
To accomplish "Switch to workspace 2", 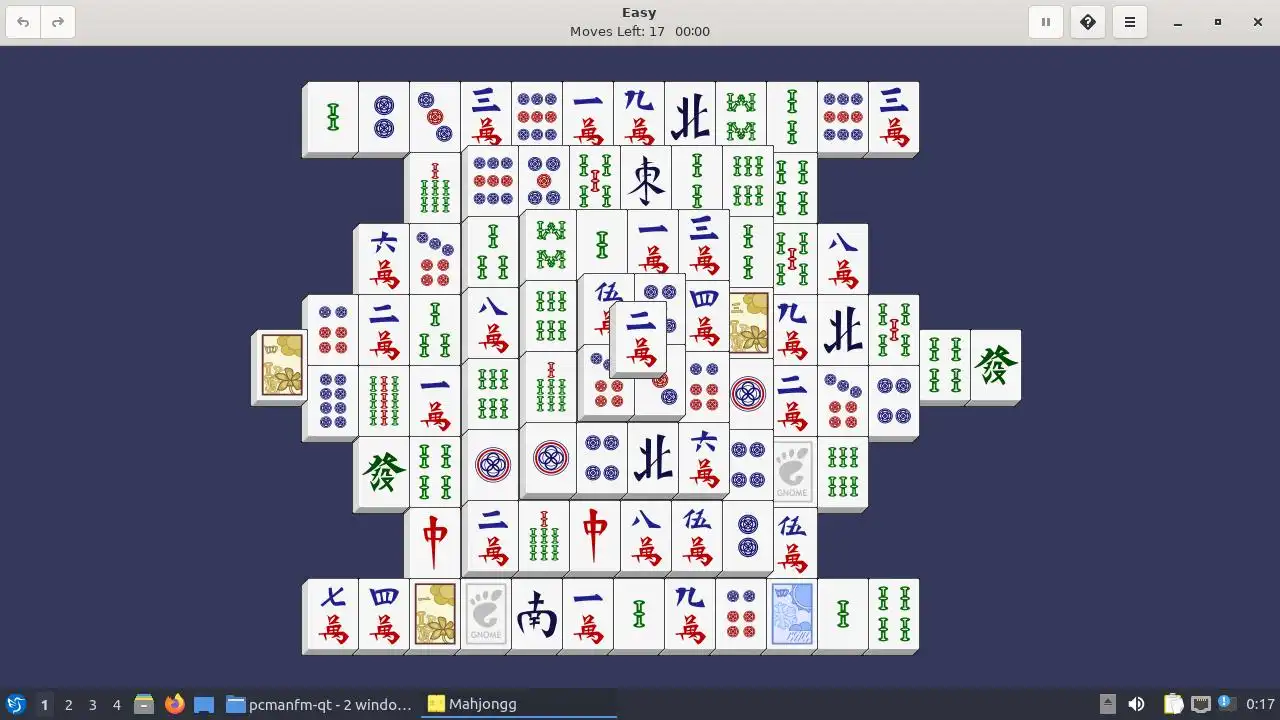I will [x=68, y=704].
